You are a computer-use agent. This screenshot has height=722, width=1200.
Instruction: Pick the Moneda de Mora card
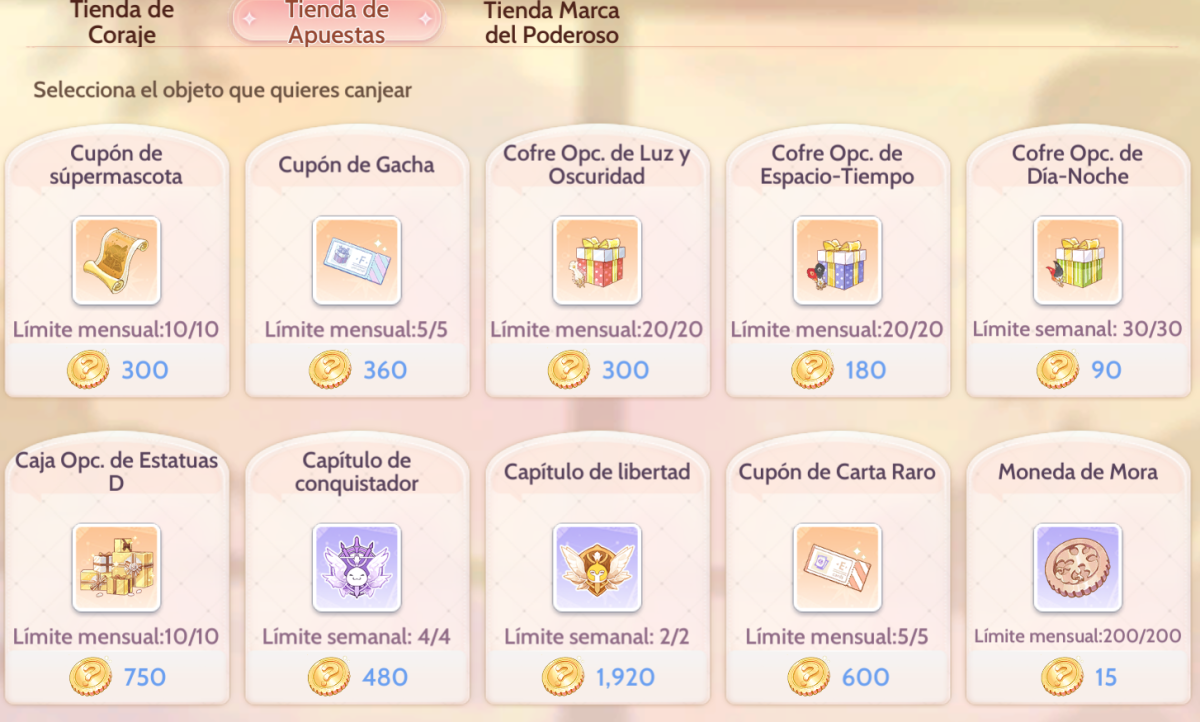tap(1077, 568)
